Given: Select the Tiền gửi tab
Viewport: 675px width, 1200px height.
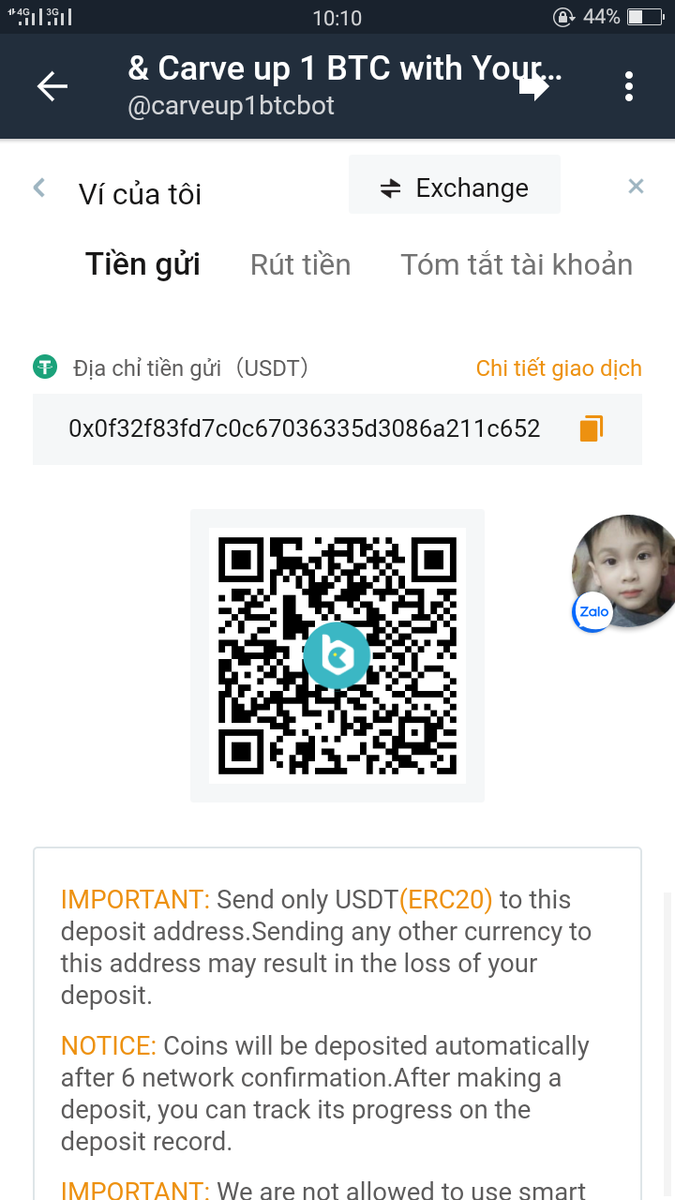Looking at the screenshot, I should pyautogui.click(x=143, y=264).
